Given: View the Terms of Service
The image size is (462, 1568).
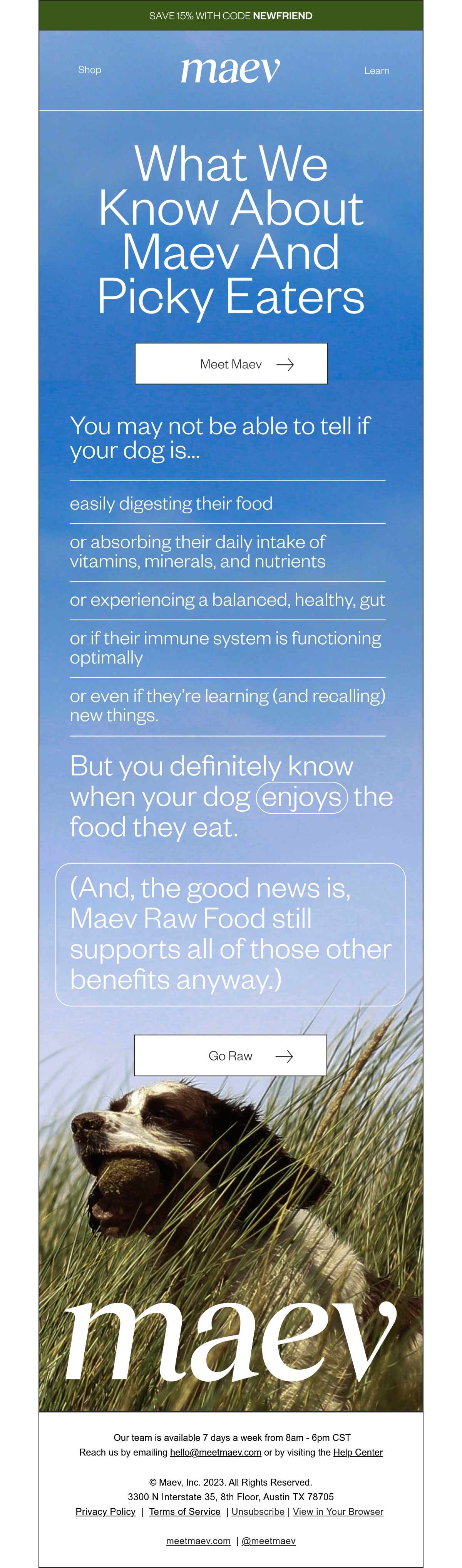Looking at the screenshot, I should (x=184, y=1511).
